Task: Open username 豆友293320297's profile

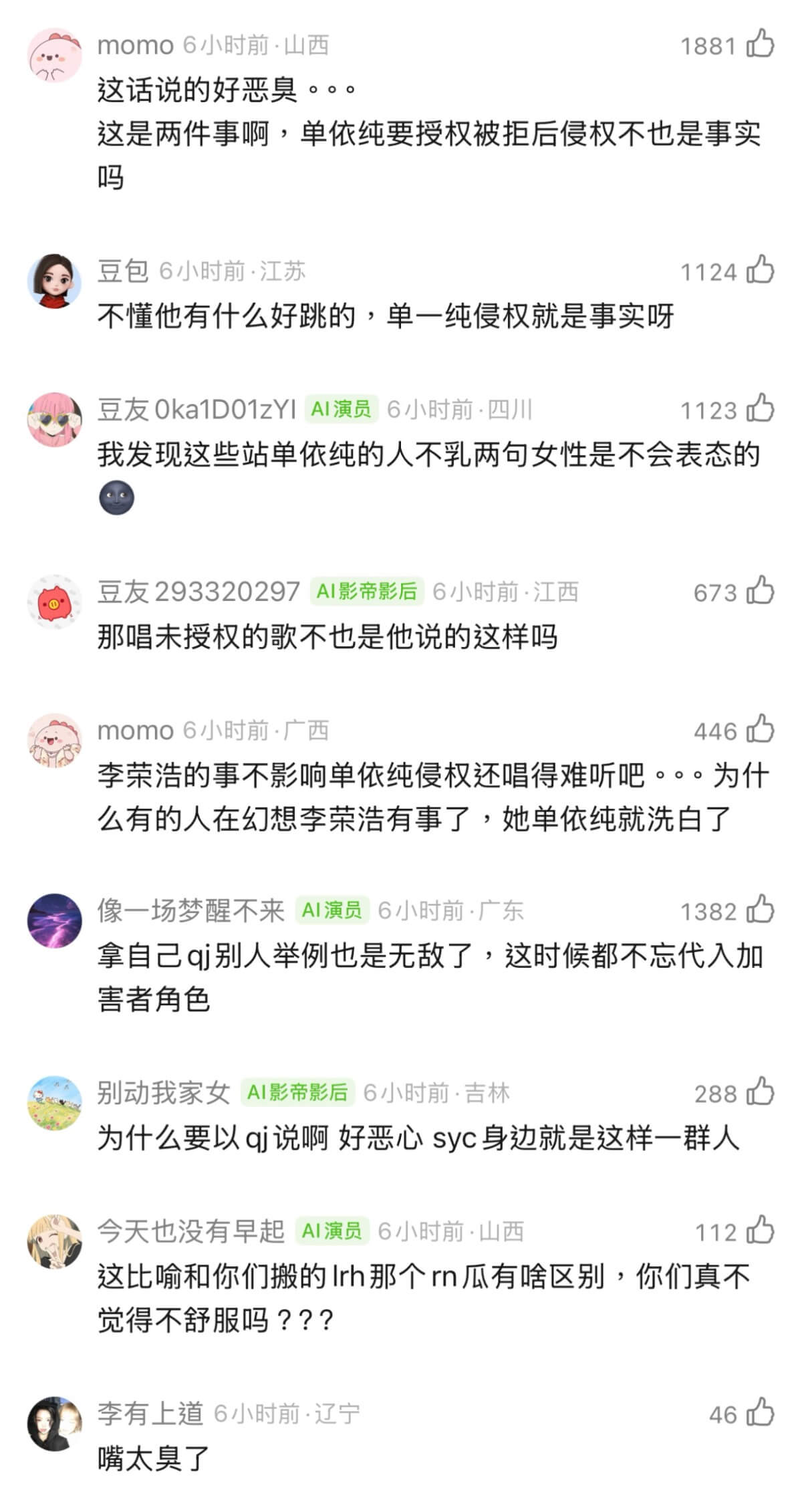Action: point(198,592)
